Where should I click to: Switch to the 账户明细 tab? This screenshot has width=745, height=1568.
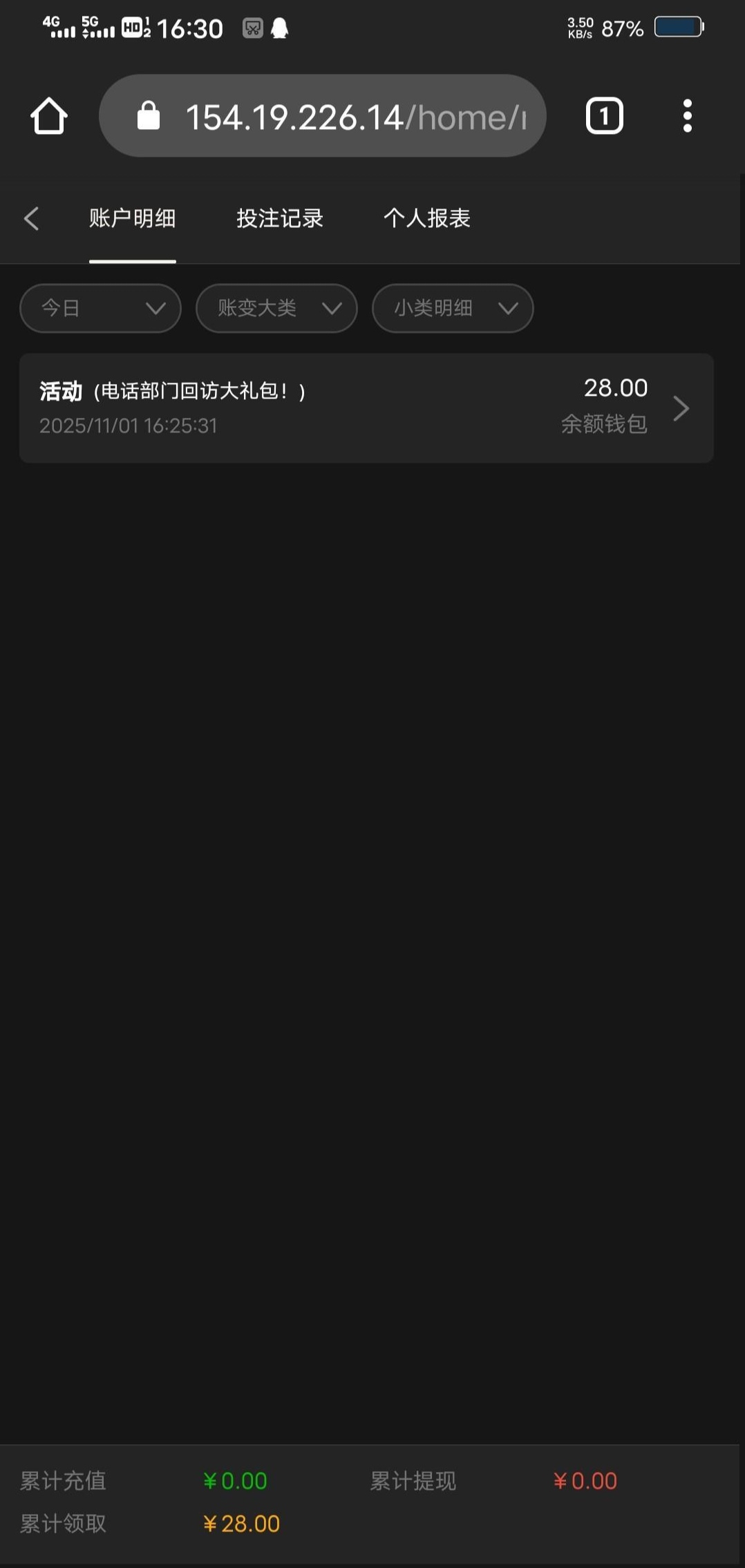[132, 218]
